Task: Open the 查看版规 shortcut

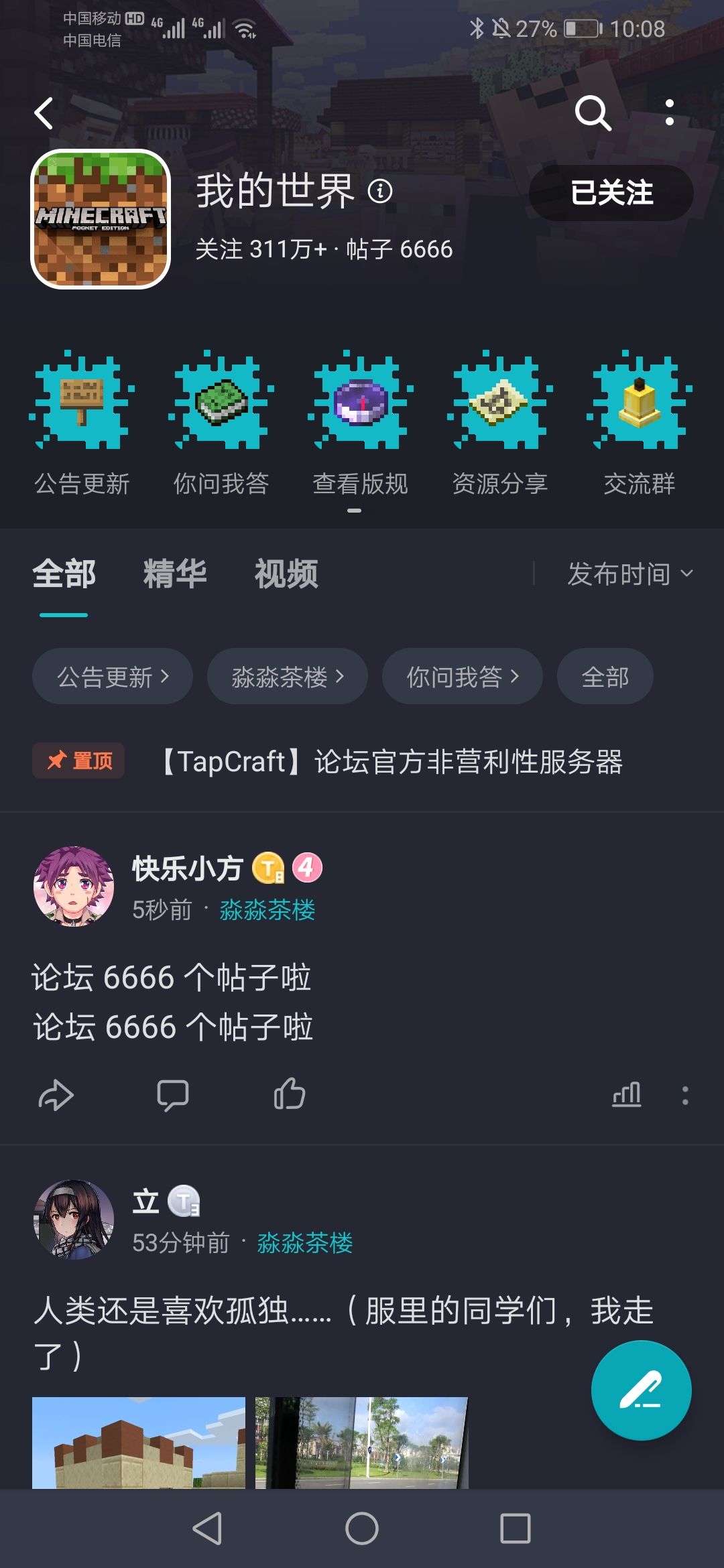Action: tap(361, 423)
